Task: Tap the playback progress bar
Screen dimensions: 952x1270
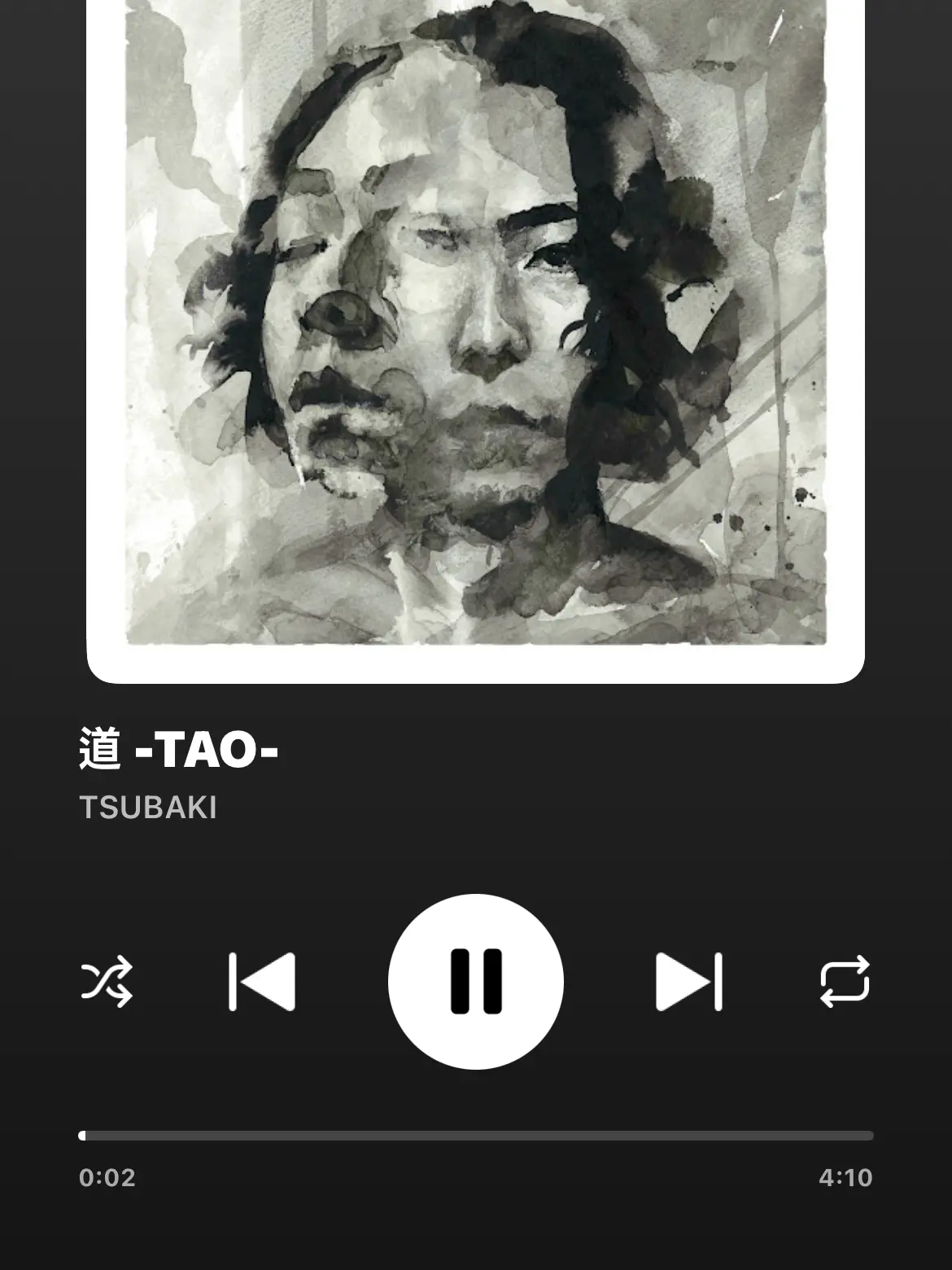Action: (x=476, y=1136)
